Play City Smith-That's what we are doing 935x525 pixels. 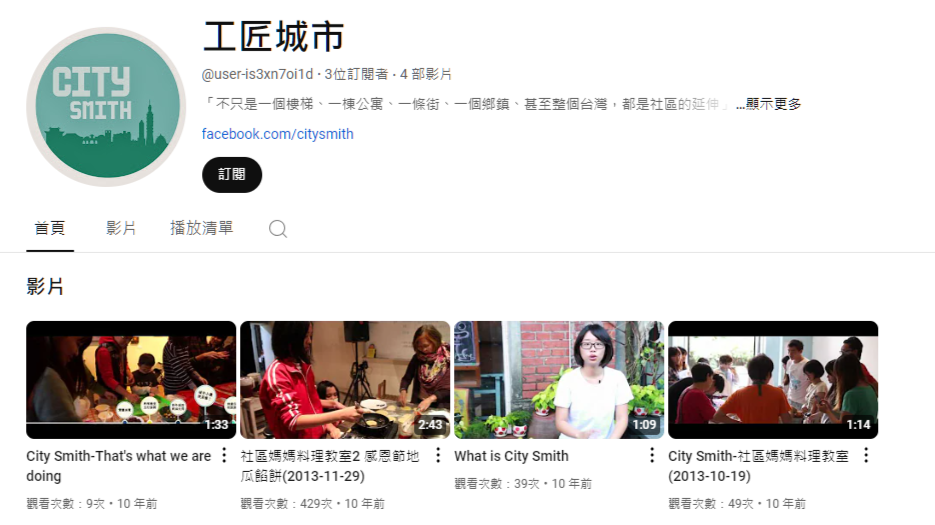131,380
